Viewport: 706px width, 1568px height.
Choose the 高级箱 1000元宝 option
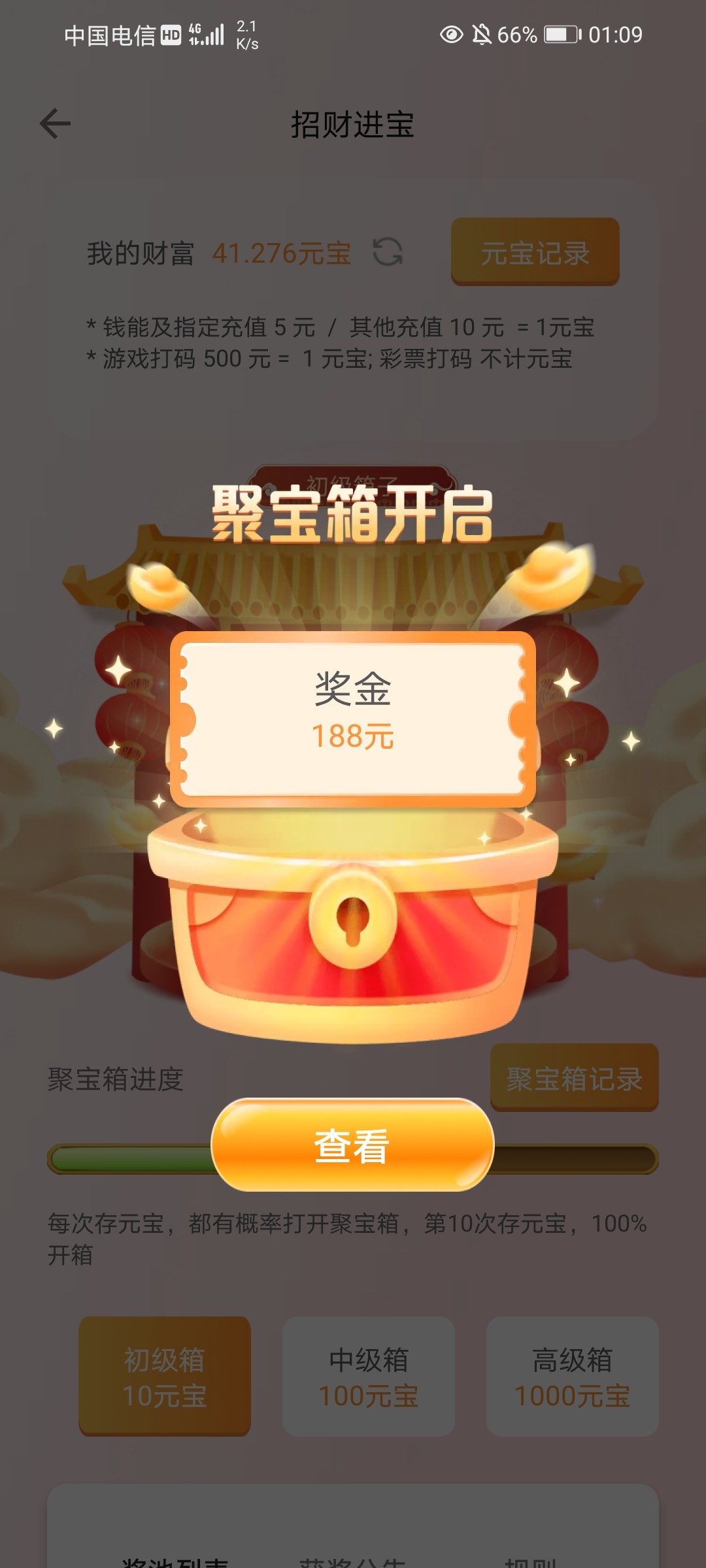(572, 1377)
